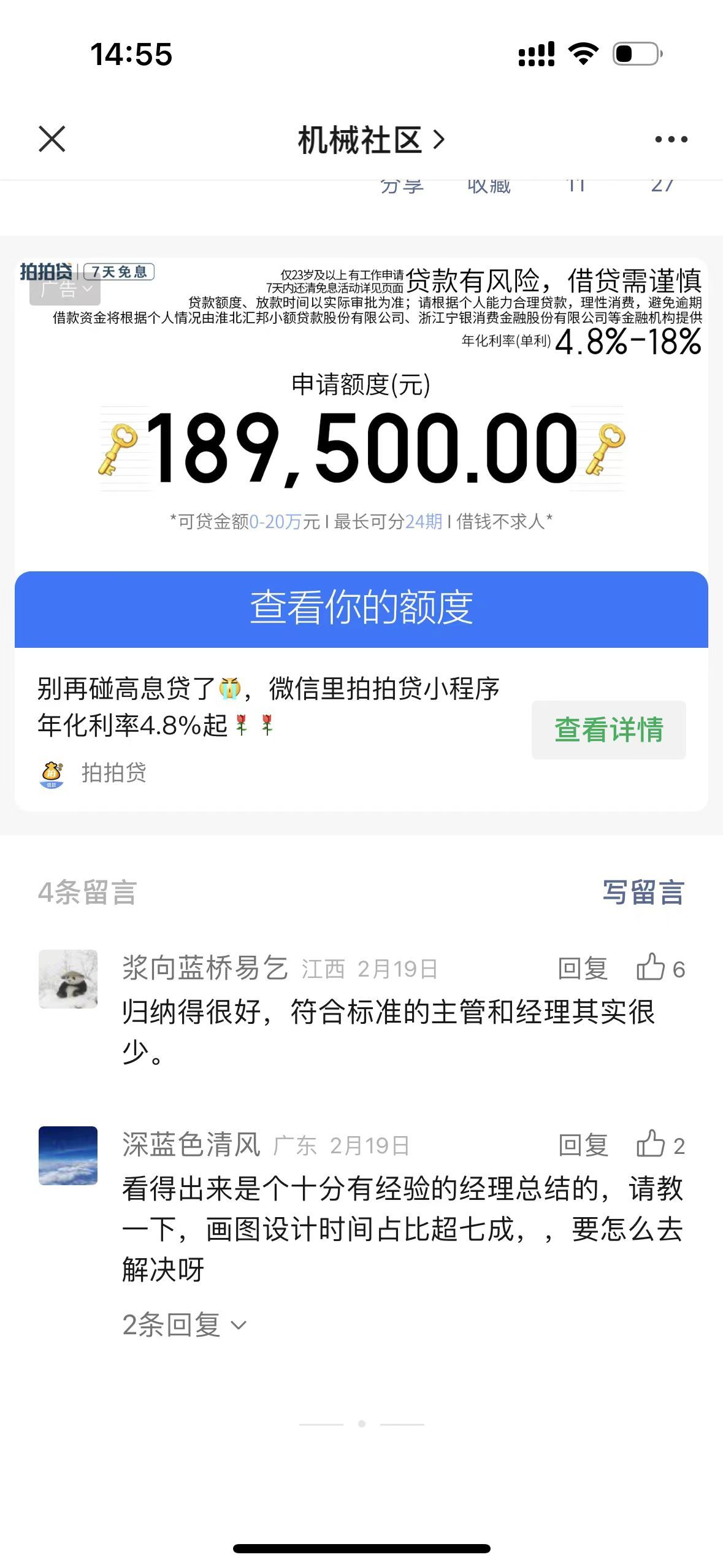The height and width of the screenshot is (1568, 723).
Task: Open the three-dot overflow menu
Action: (670, 139)
